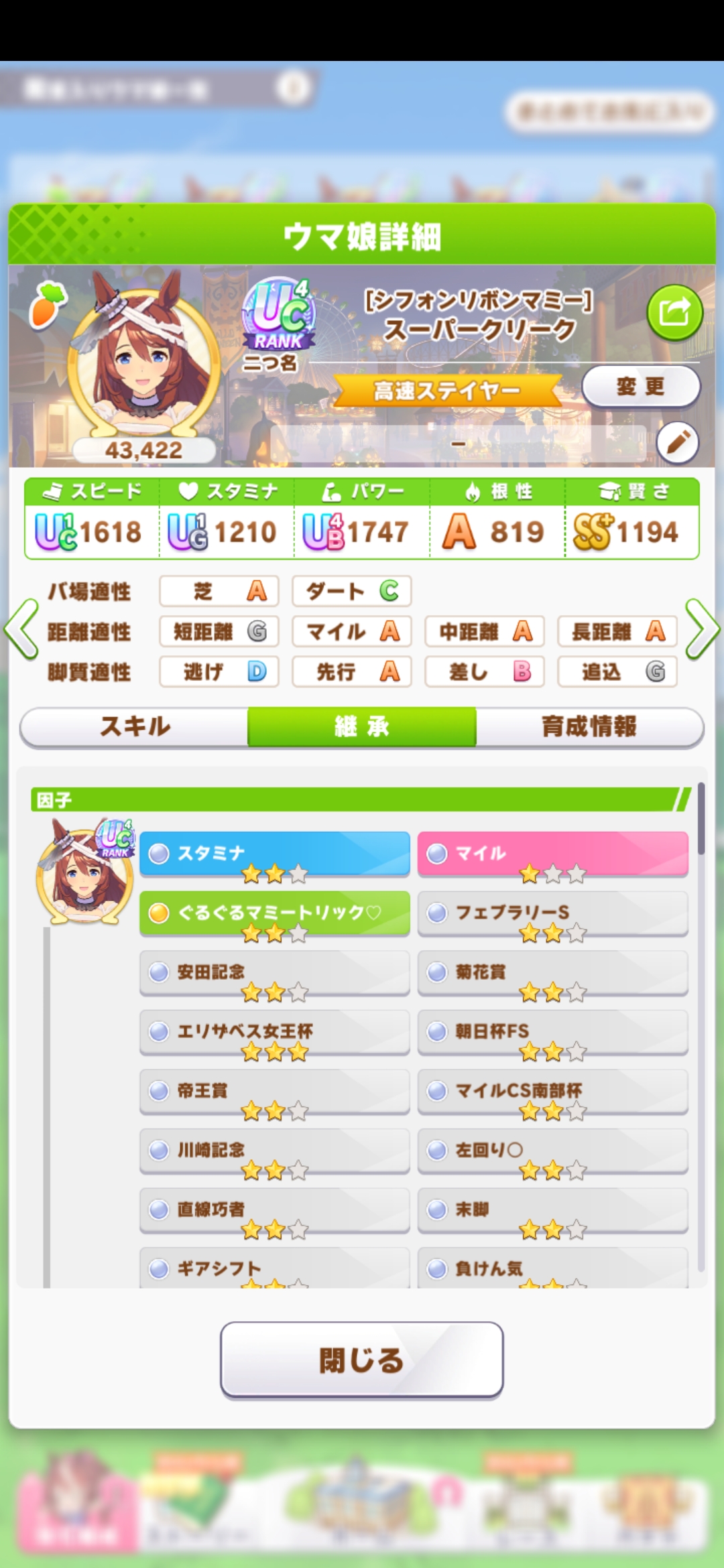Image resolution: width=724 pixels, height=1568 pixels.
Task: Check the 直線巧者 factor details
Action: tap(274, 1210)
